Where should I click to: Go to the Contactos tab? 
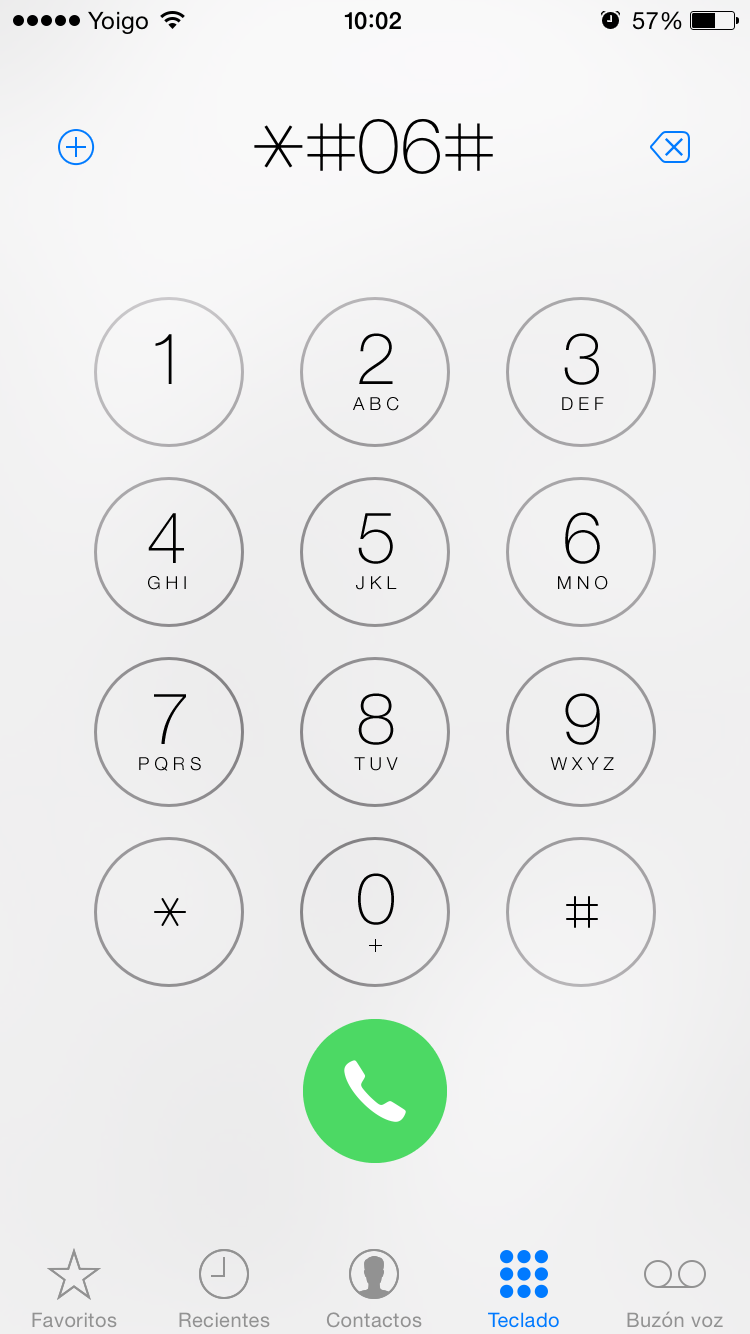point(374,1288)
